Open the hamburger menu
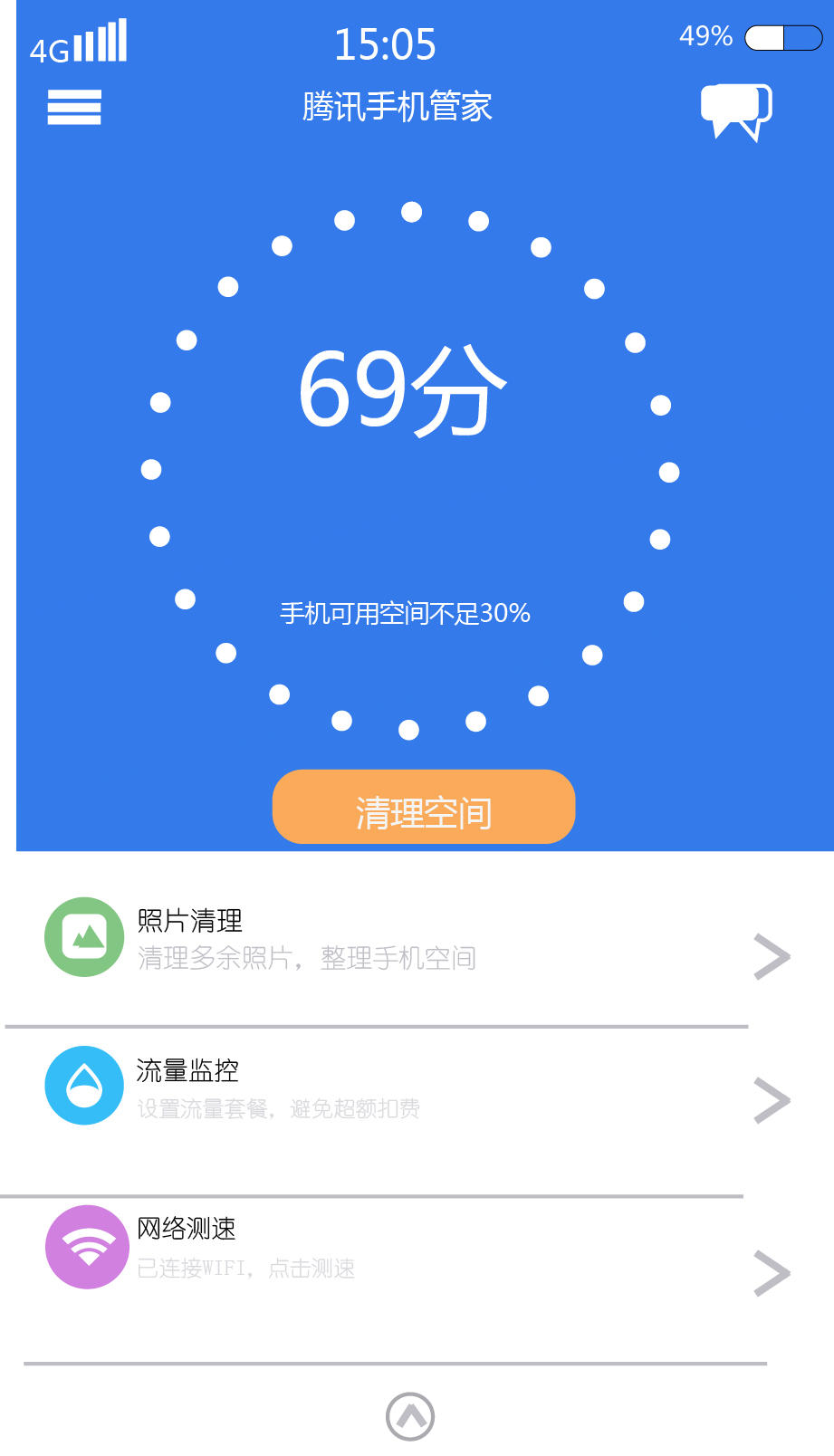The height and width of the screenshot is (1456, 834). tap(74, 107)
